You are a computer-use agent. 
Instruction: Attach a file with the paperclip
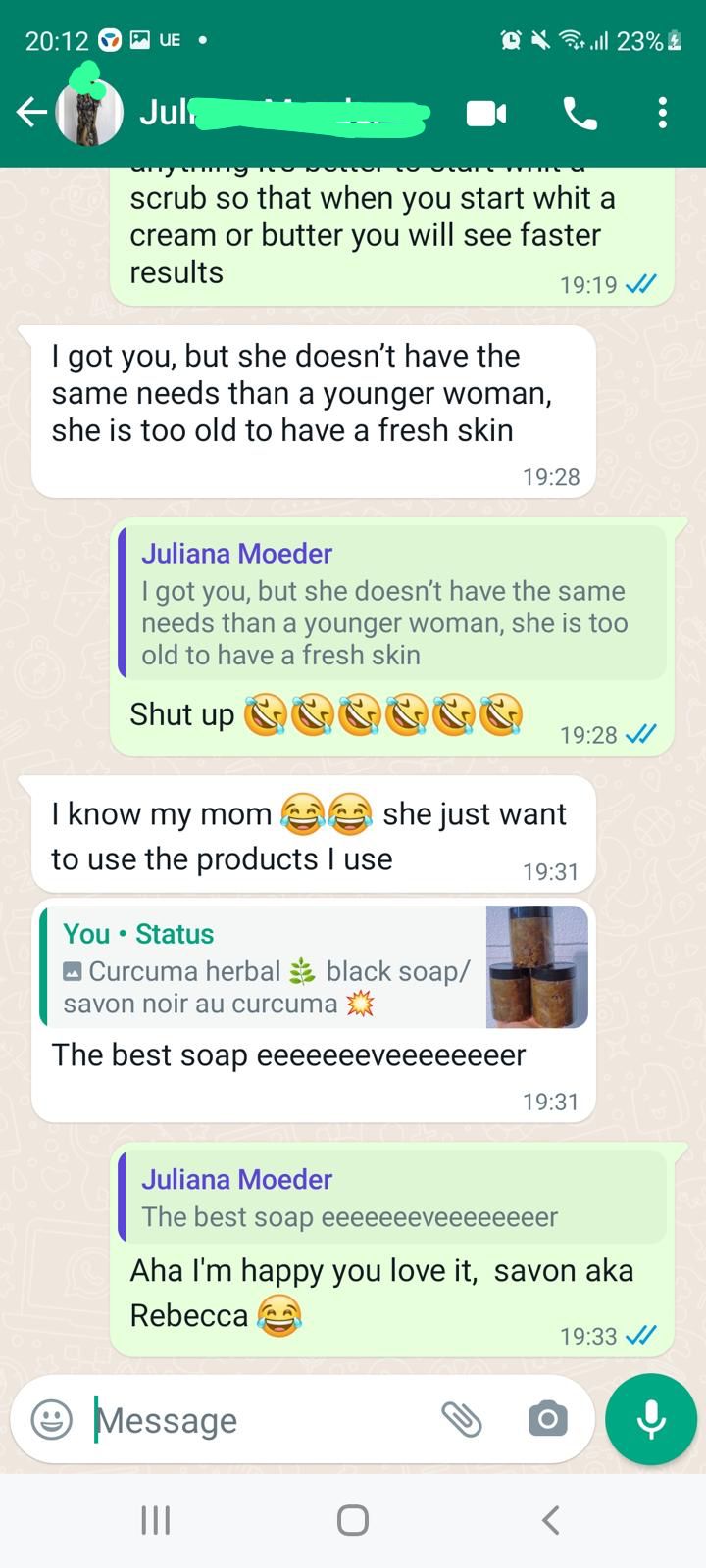(x=461, y=1419)
